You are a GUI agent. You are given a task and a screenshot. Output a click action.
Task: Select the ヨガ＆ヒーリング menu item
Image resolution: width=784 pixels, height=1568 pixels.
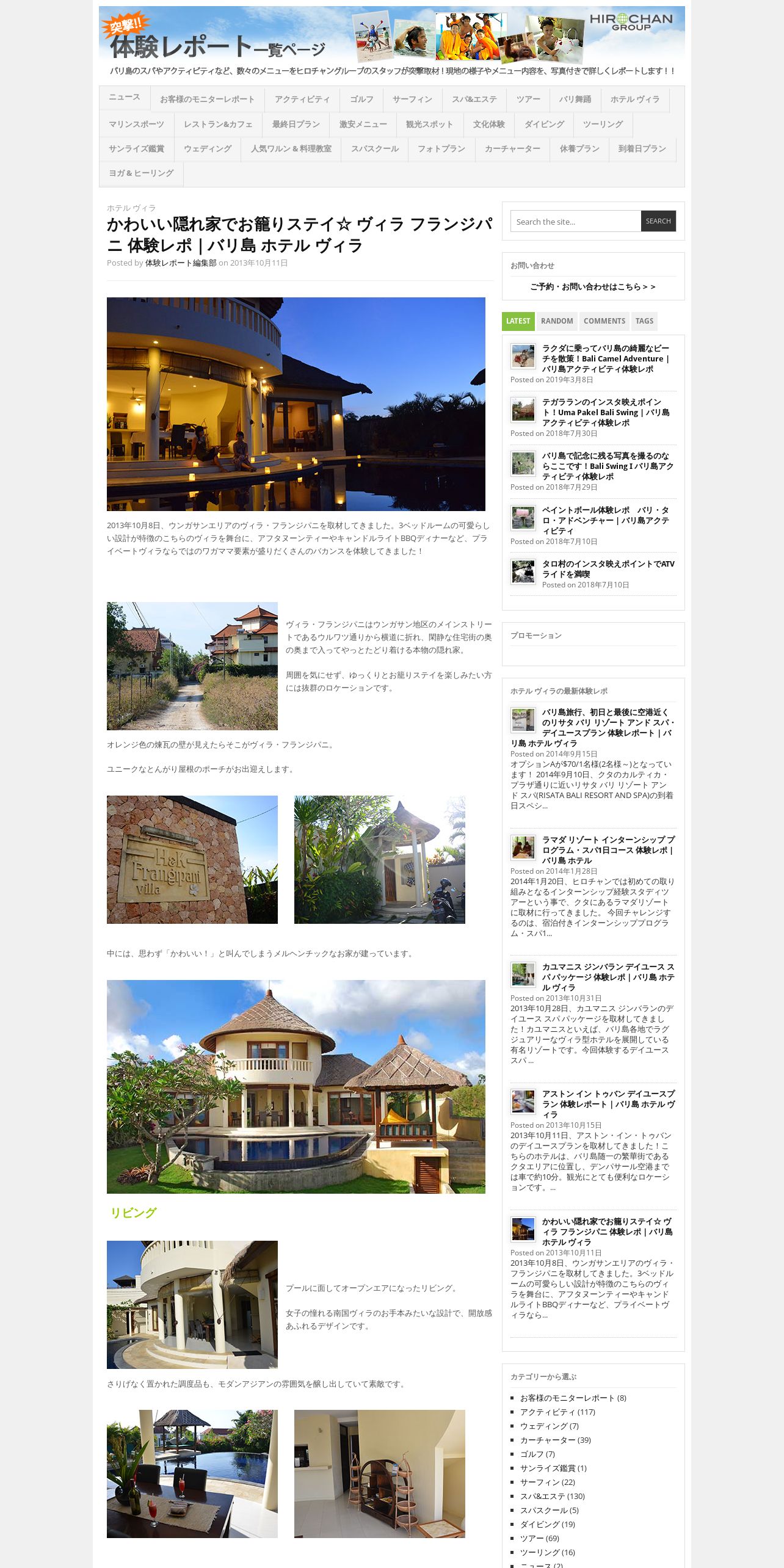tap(141, 173)
